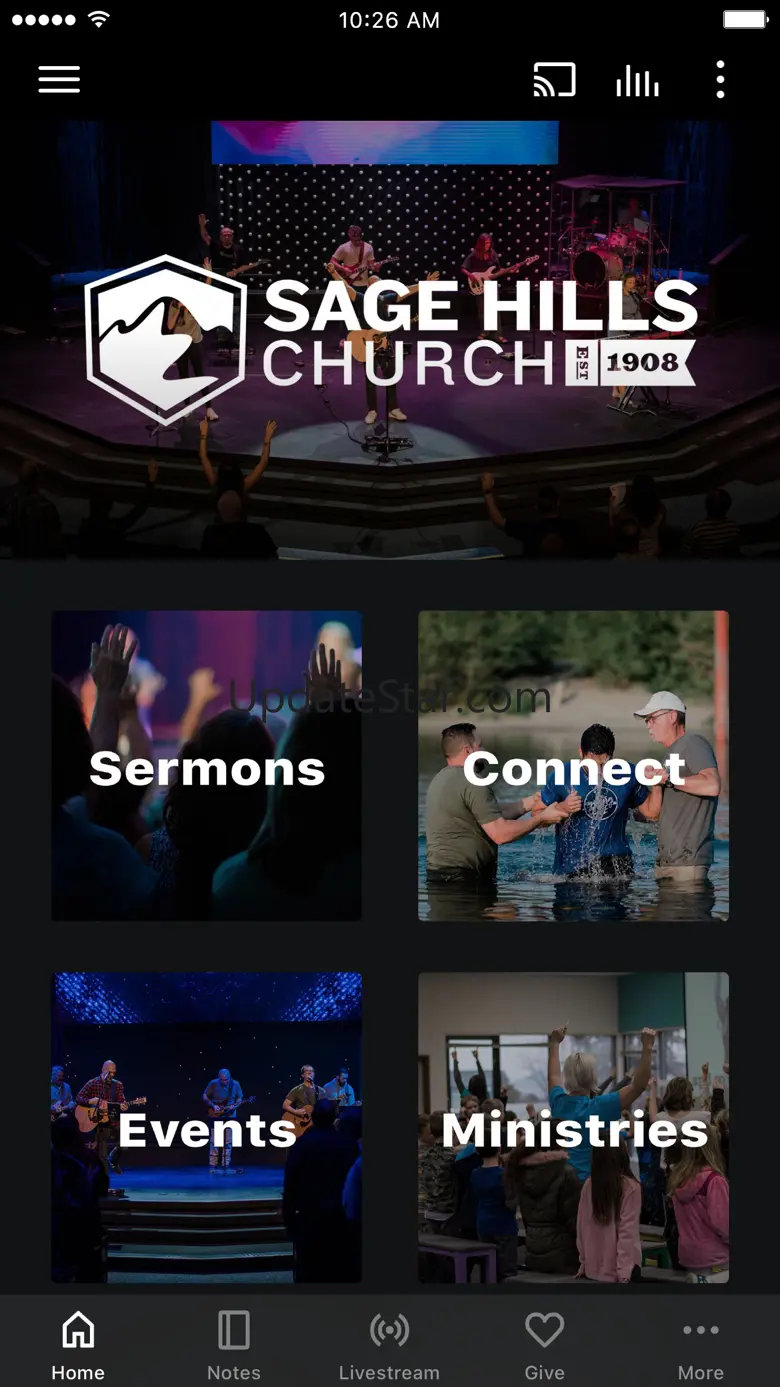The height and width of the screenshot is (1387, 780).
Task: Select the Give tab
Action: (x=545, y=1345)
